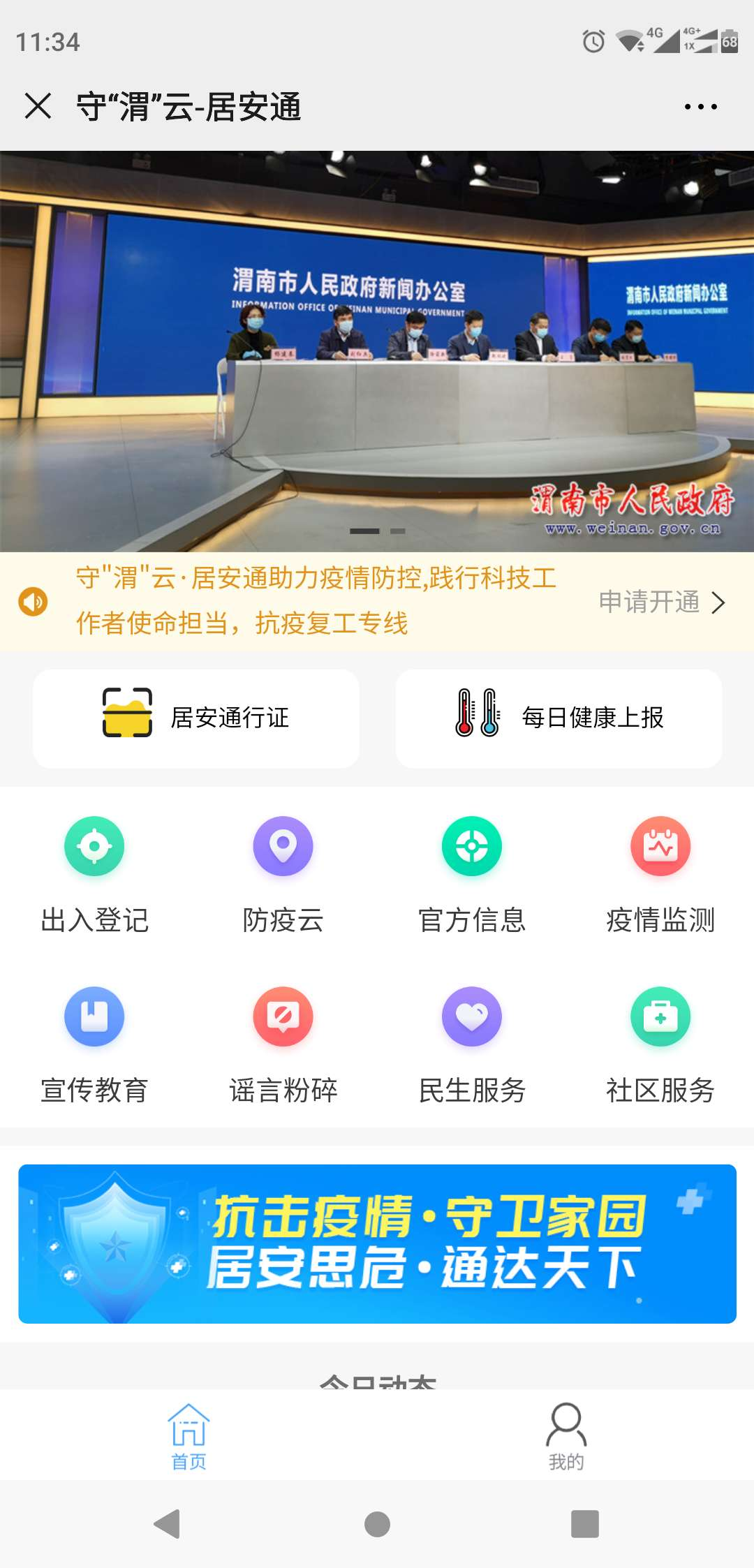Viewport: 754px width, 1568px height.
Task: Open the three-dot options menu
Action: [700, 105]
